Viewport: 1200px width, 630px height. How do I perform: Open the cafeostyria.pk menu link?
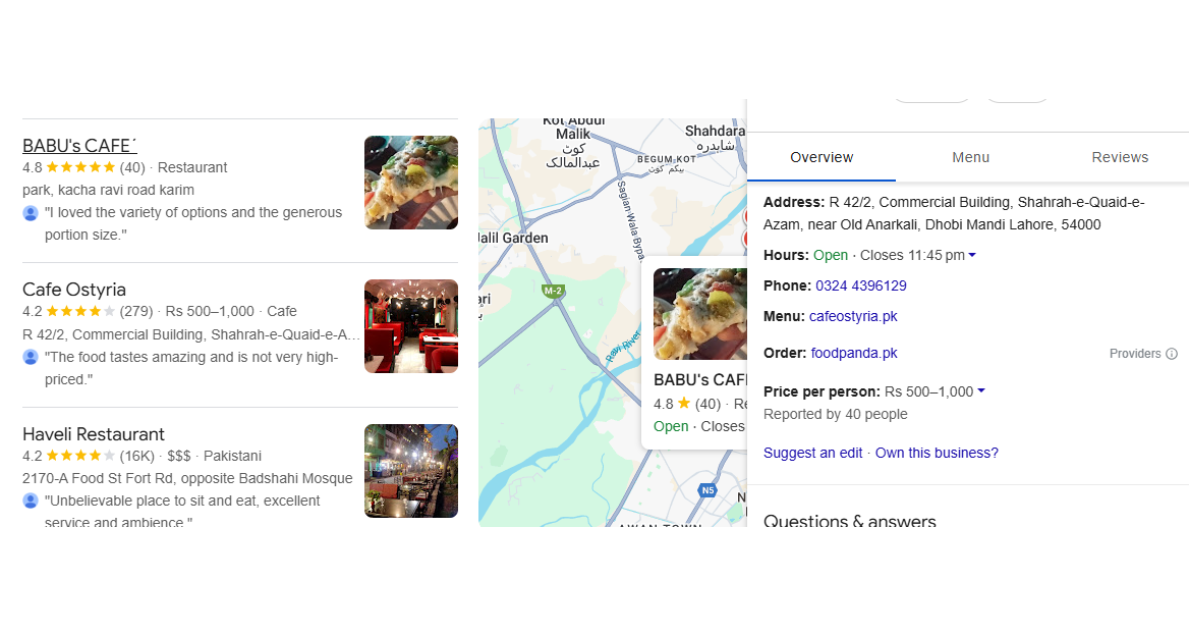(x=853, y=316)
